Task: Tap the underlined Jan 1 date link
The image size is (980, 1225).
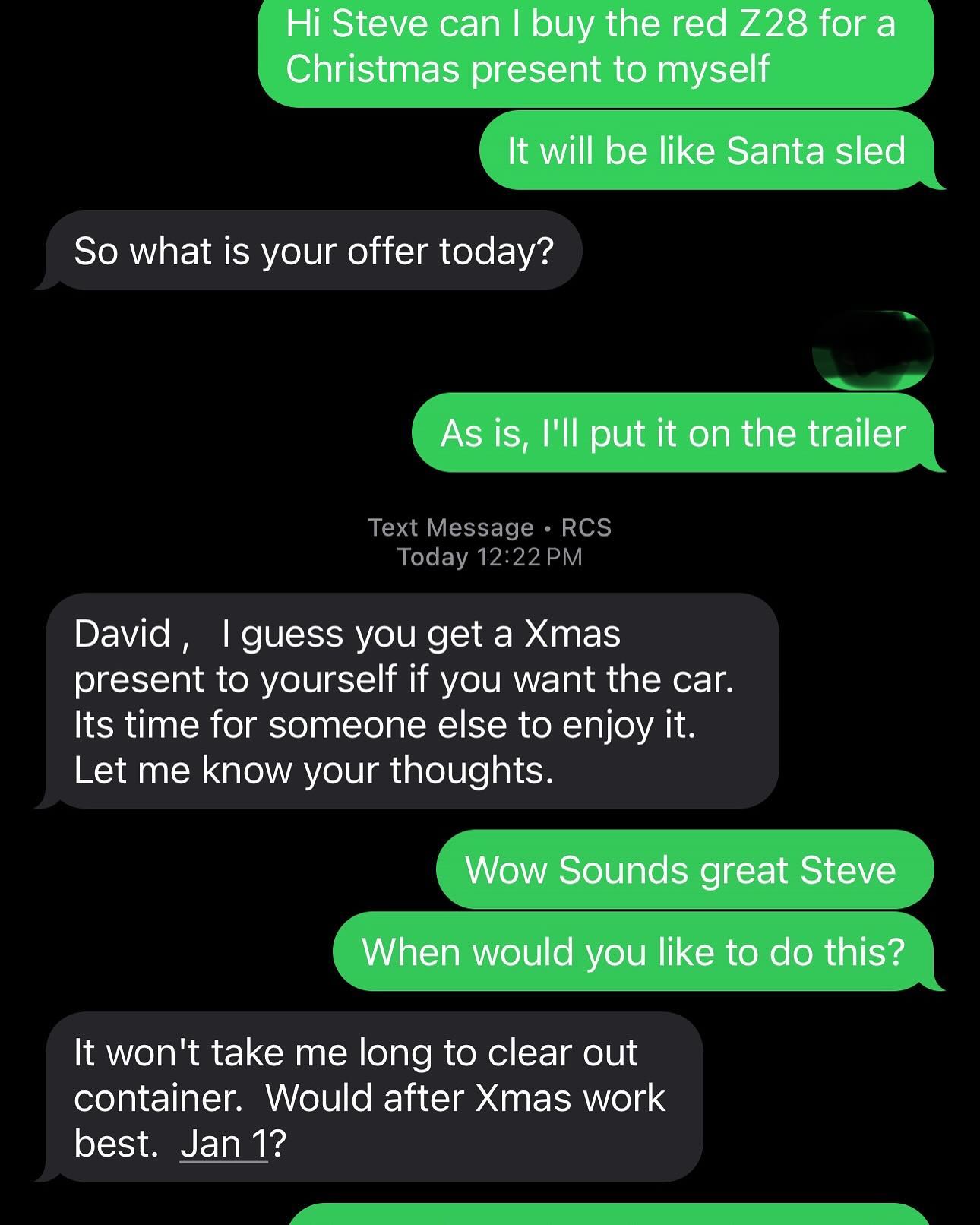Action: 223,1144
